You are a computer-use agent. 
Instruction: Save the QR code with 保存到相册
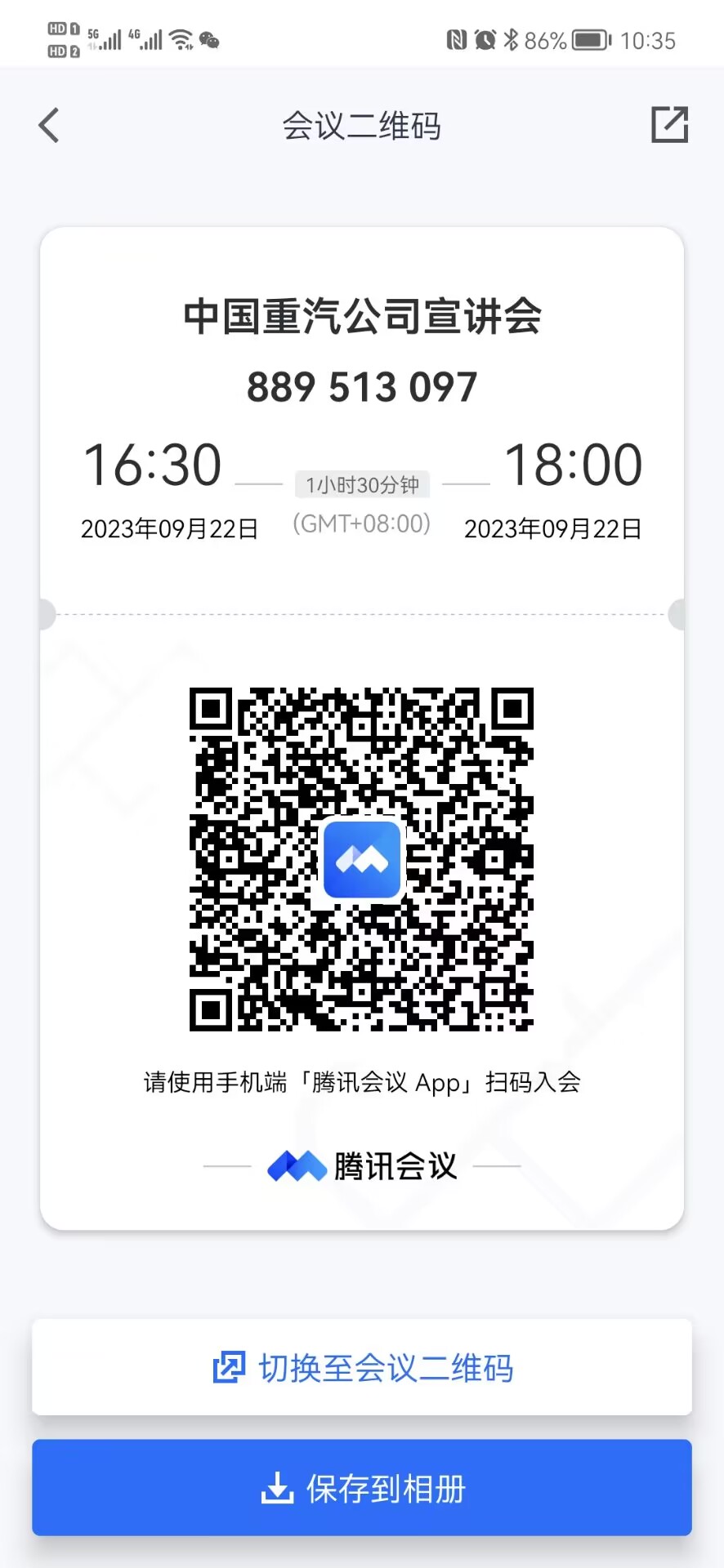tap(362, 1488)
